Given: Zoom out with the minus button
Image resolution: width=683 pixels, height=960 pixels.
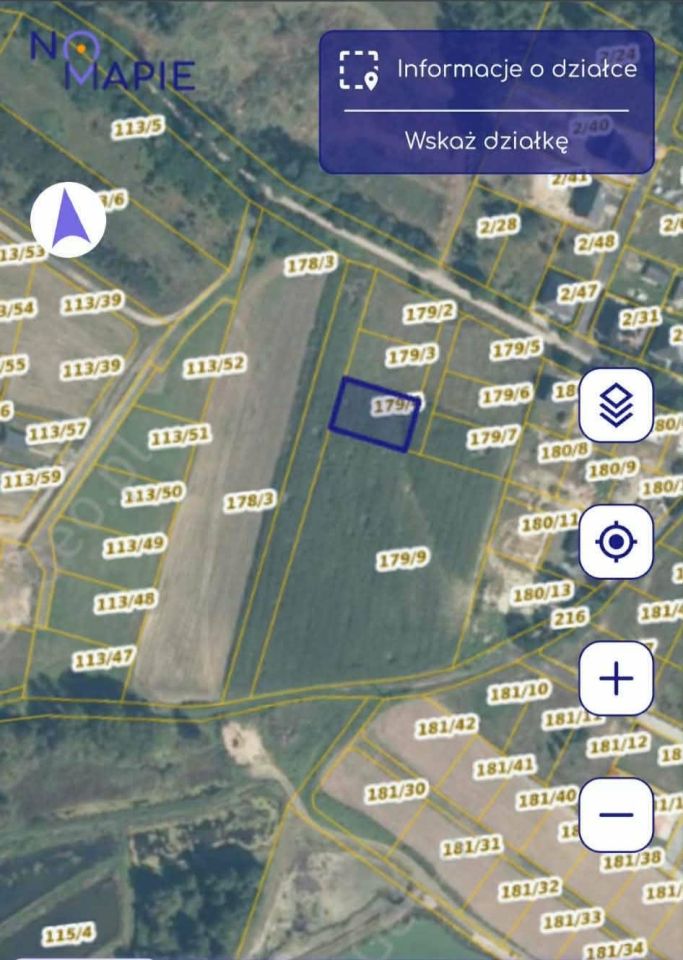Looking at the screenshot, I should click(616, 814).
